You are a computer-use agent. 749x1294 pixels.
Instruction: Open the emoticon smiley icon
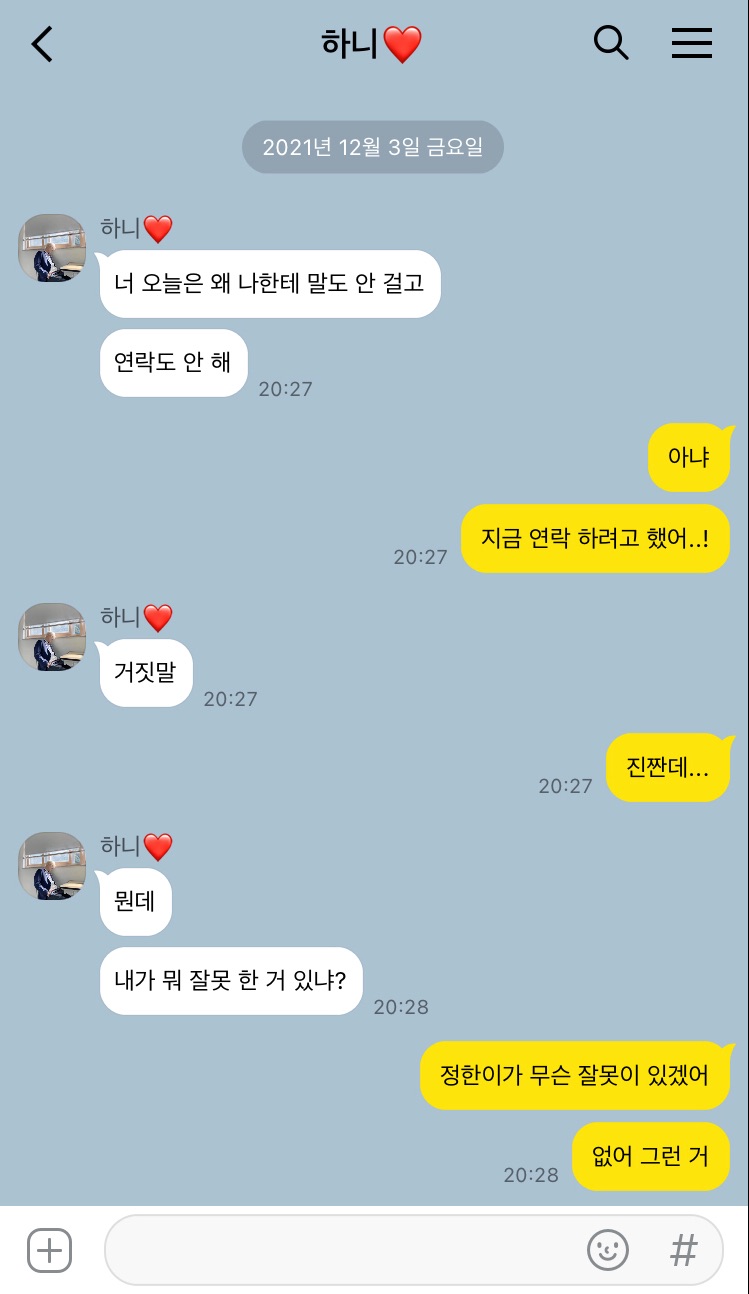[608, 1249]
